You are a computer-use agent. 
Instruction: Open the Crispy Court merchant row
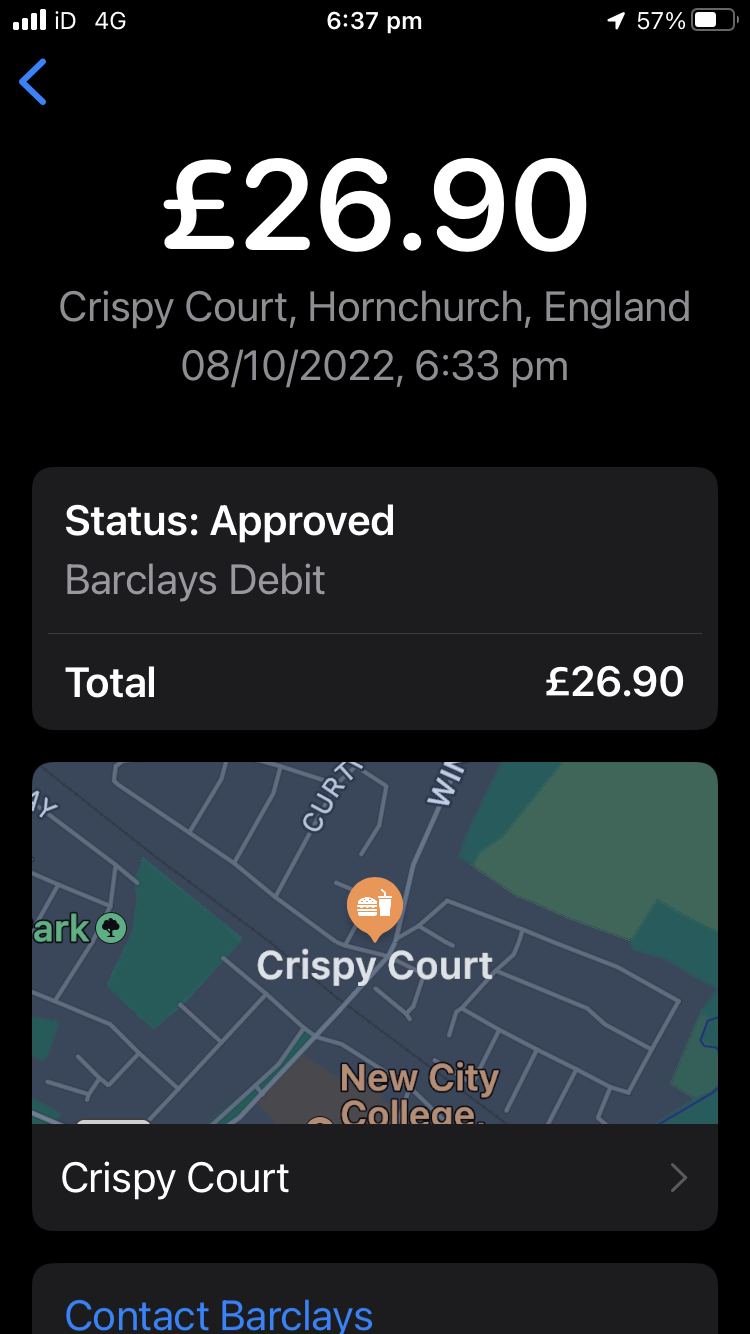pos(374,1178)
